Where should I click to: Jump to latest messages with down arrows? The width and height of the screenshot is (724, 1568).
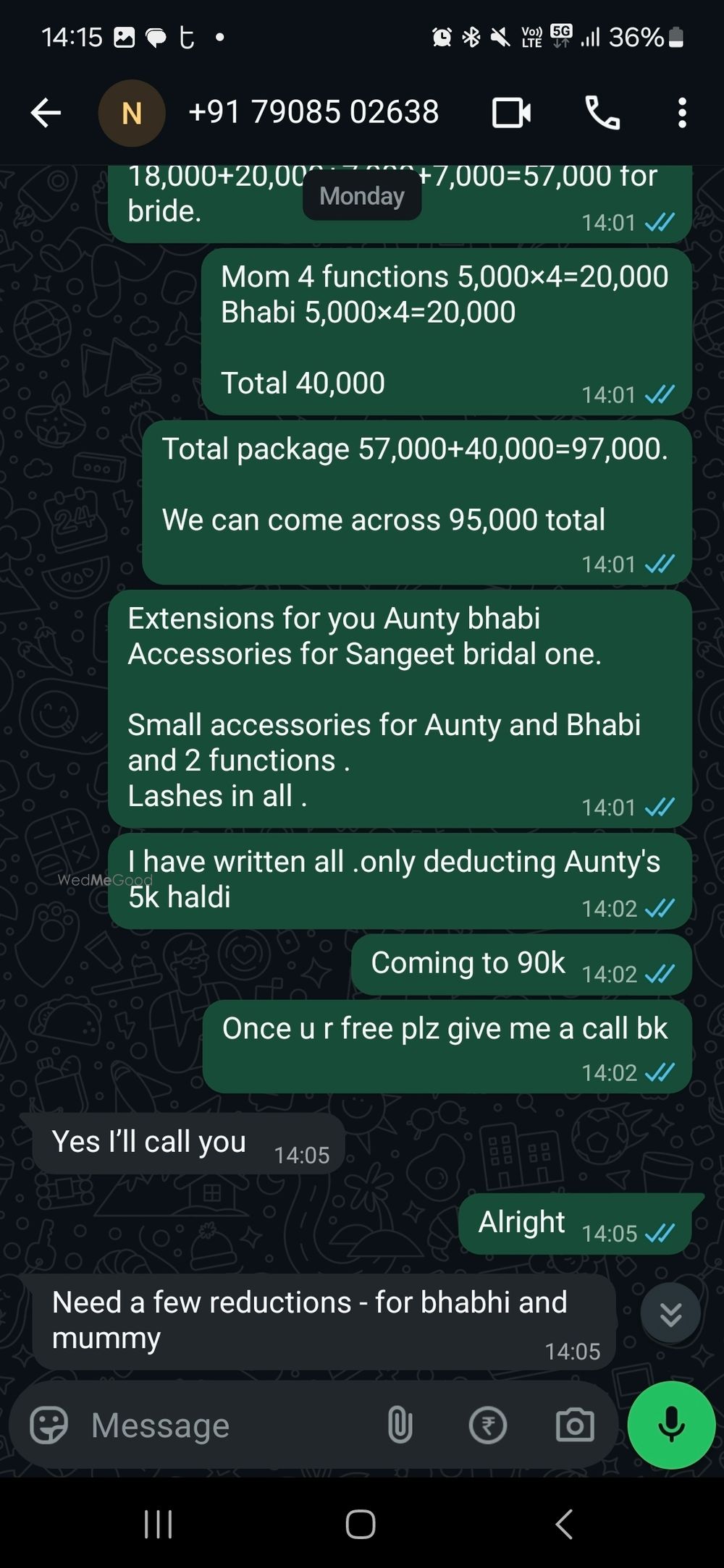(670, 1313)
